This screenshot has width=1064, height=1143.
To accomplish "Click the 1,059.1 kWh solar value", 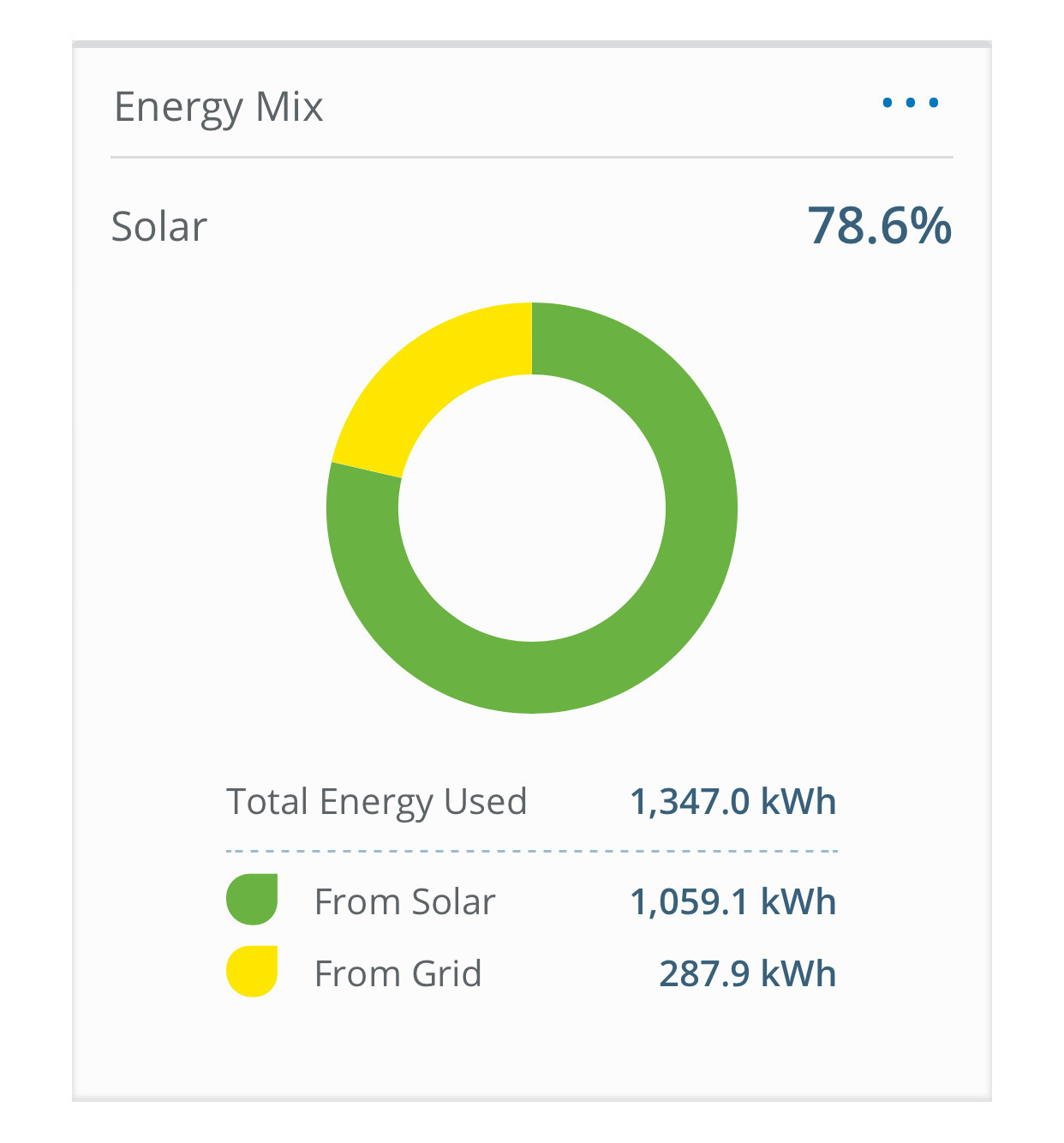I will 733,901.
